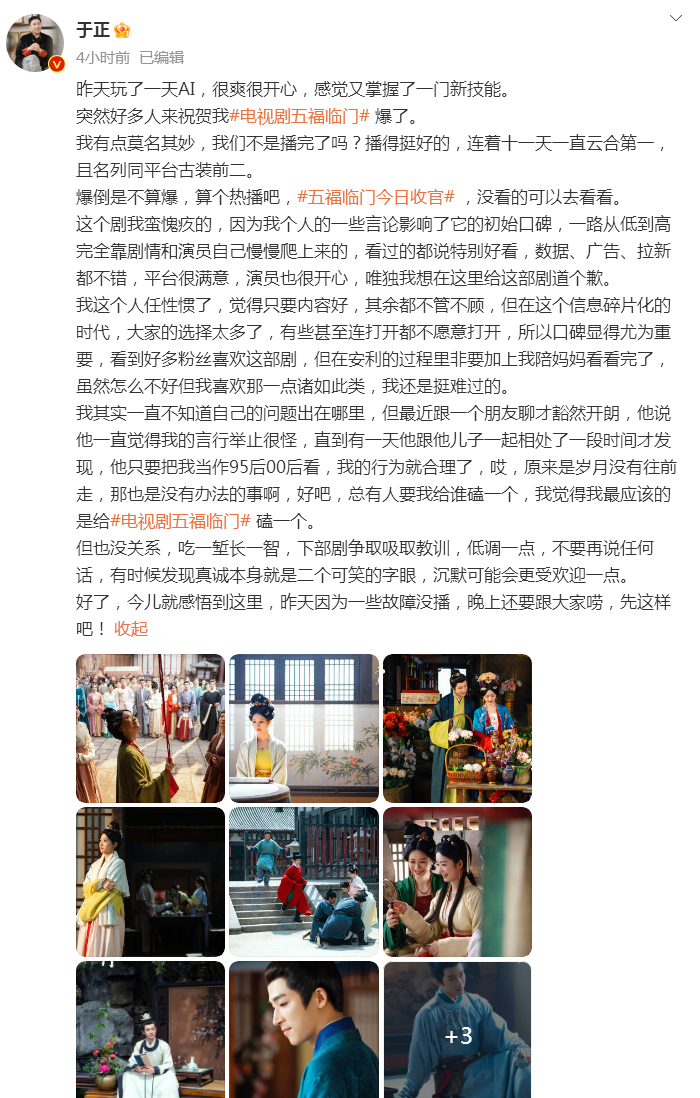Open photo of two women holding mirror
The image size is (700, 1098).
pyautogui.click(x=457, y=882)
